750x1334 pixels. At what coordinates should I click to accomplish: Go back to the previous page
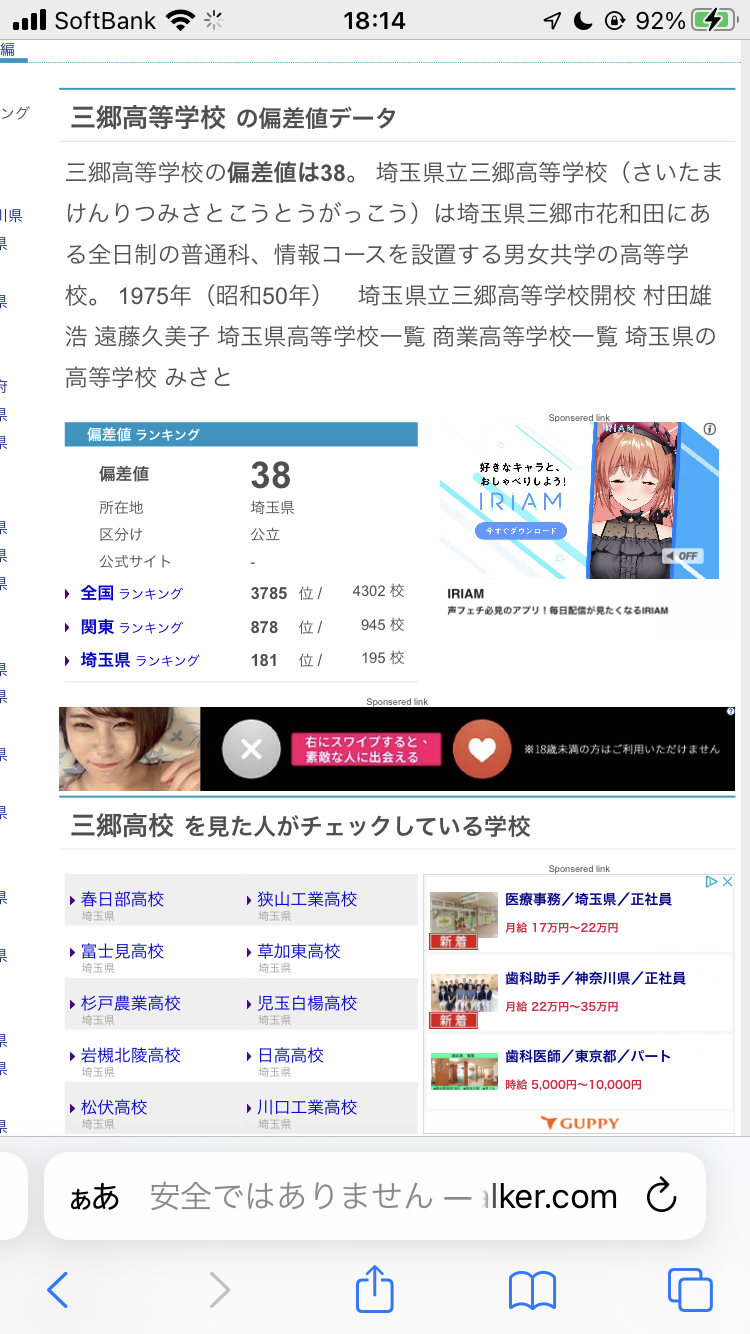(58, 1290)
